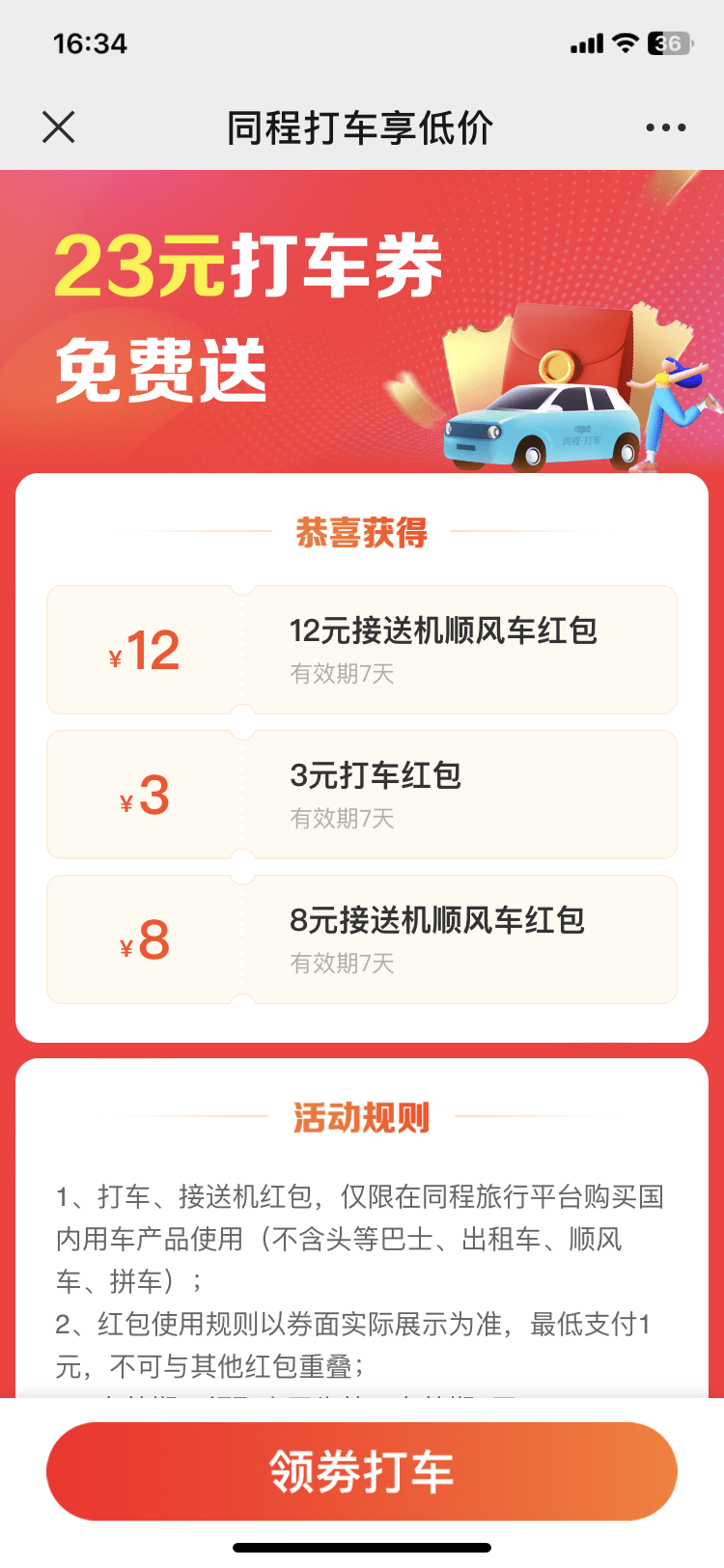
Task: Open the three-dot more options menu
Action: click(665, 127)
